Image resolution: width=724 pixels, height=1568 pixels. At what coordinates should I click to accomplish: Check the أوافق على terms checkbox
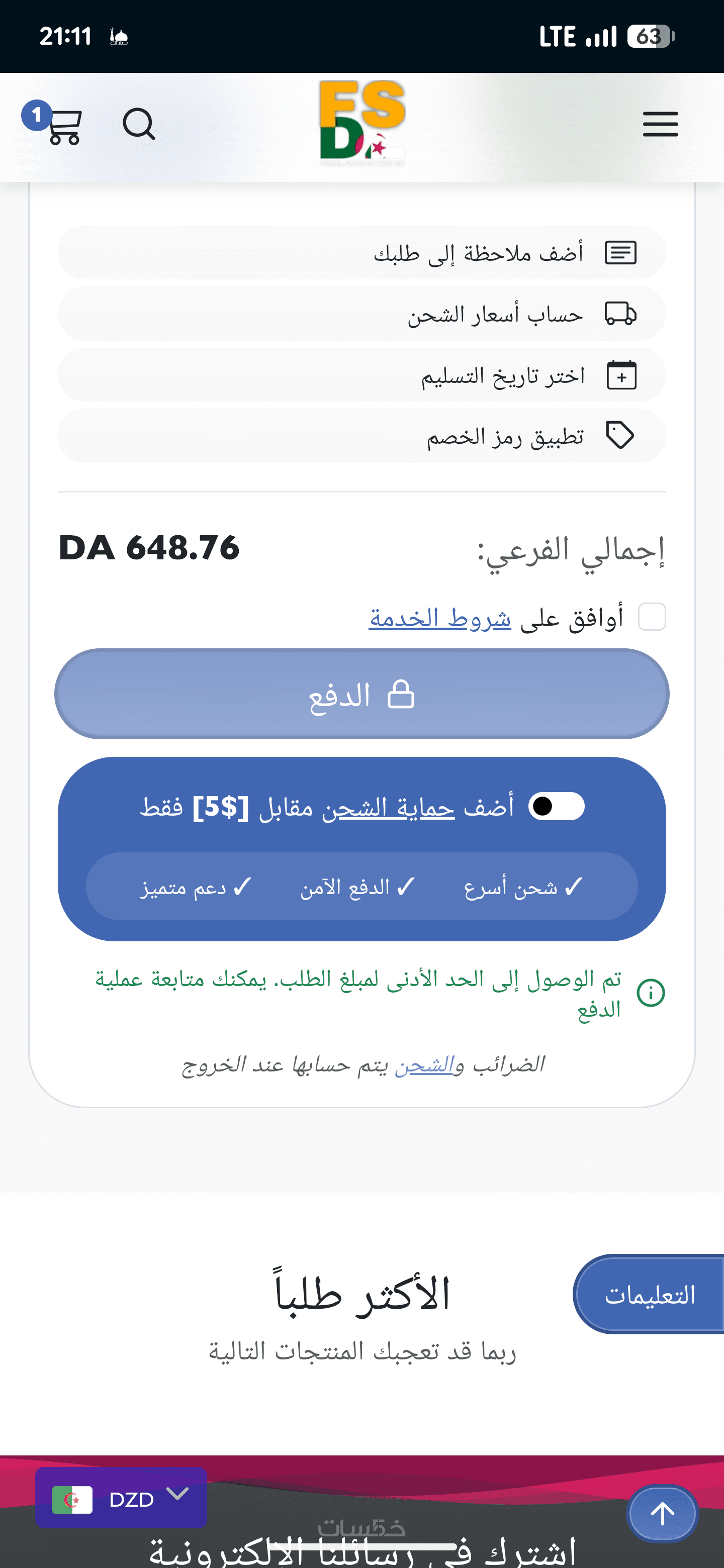652,617
